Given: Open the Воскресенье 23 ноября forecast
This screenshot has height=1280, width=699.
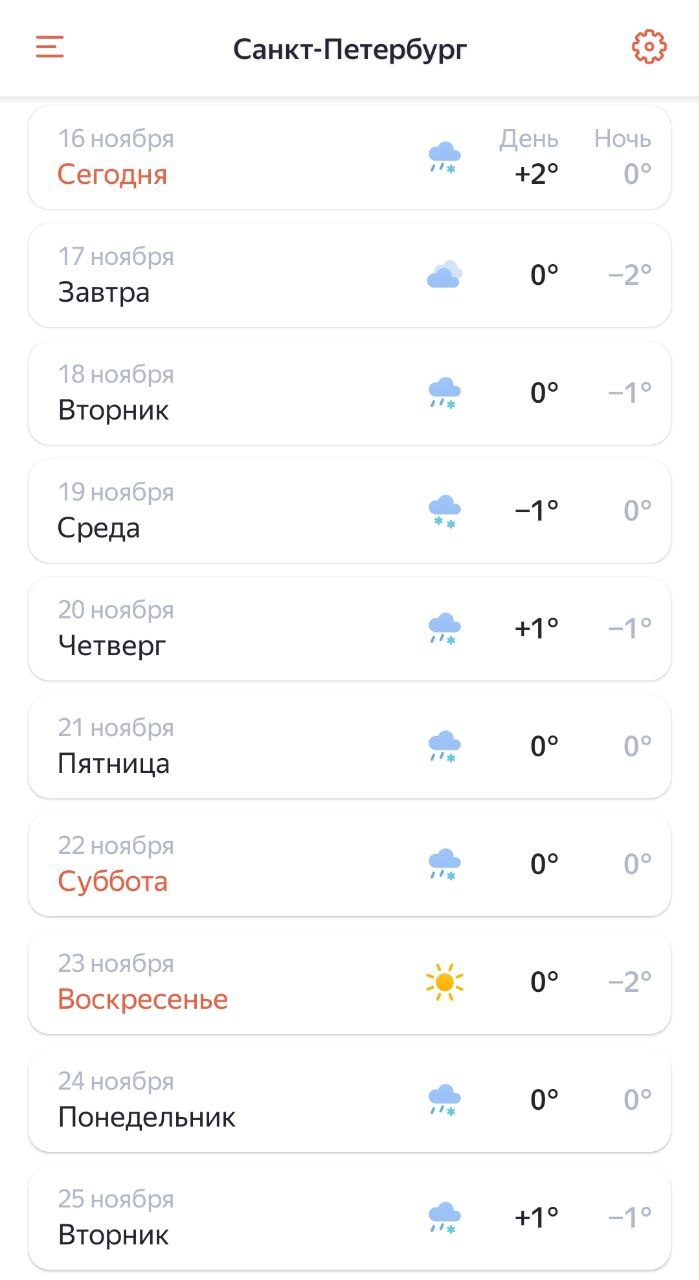Looking at the screenshot, I should [x=349, y=983].
